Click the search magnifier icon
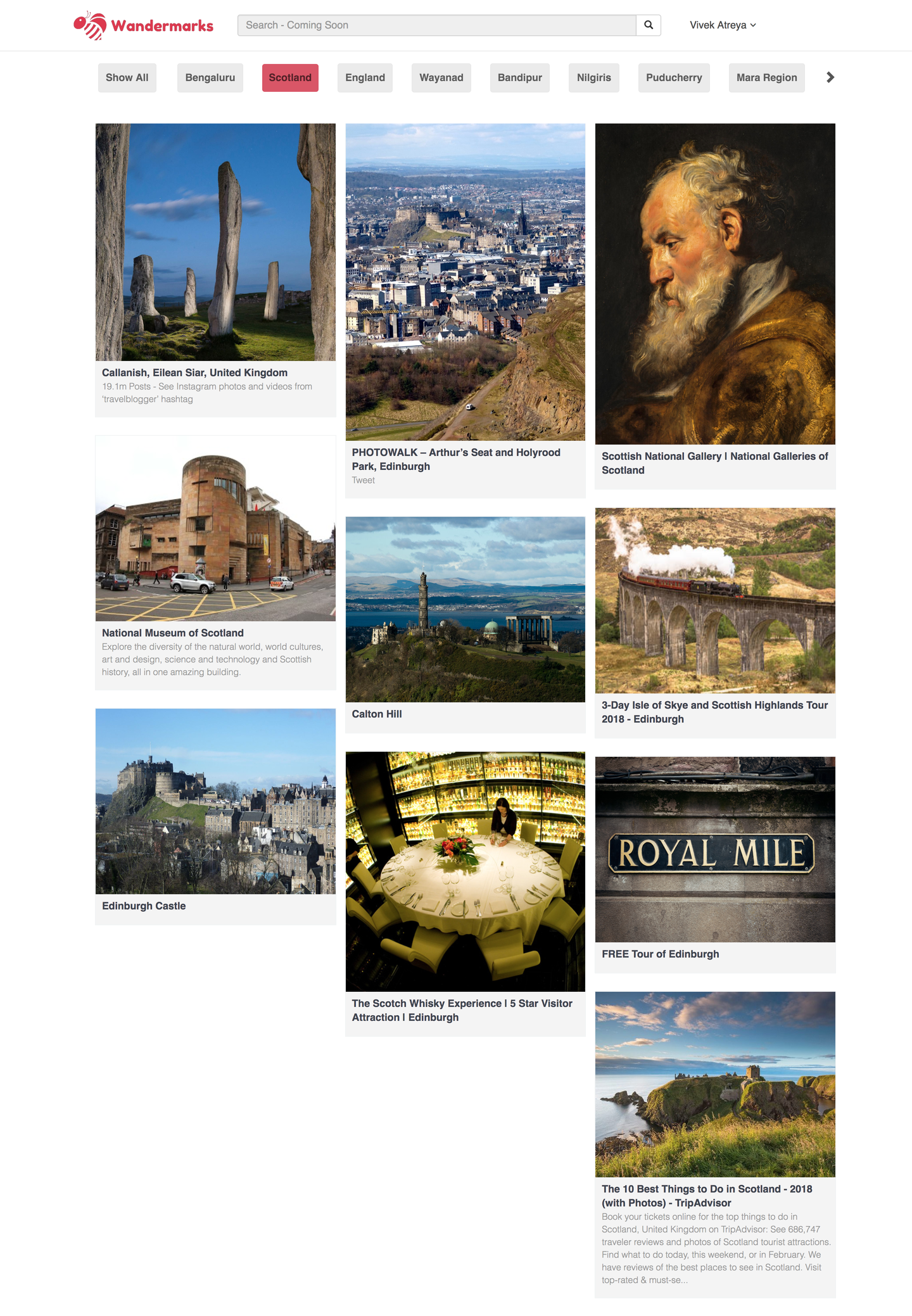 click(649, 25)
